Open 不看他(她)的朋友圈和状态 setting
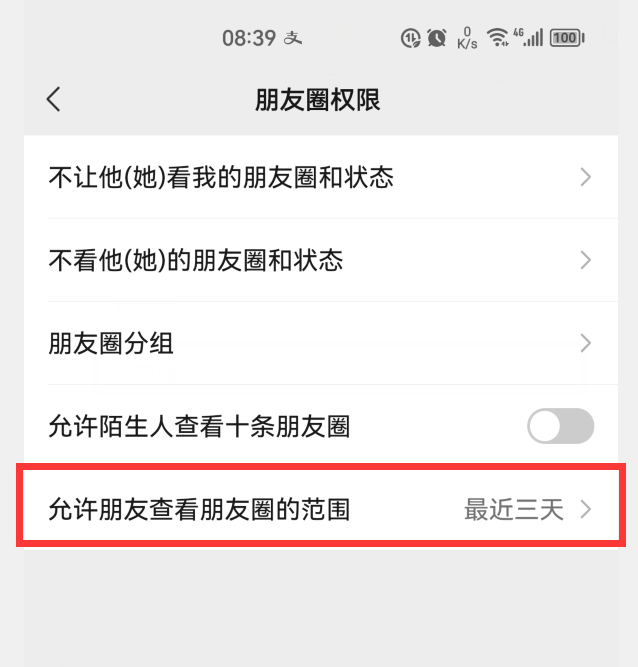This screenshot has height=667, width=638. tap(320, 261)
